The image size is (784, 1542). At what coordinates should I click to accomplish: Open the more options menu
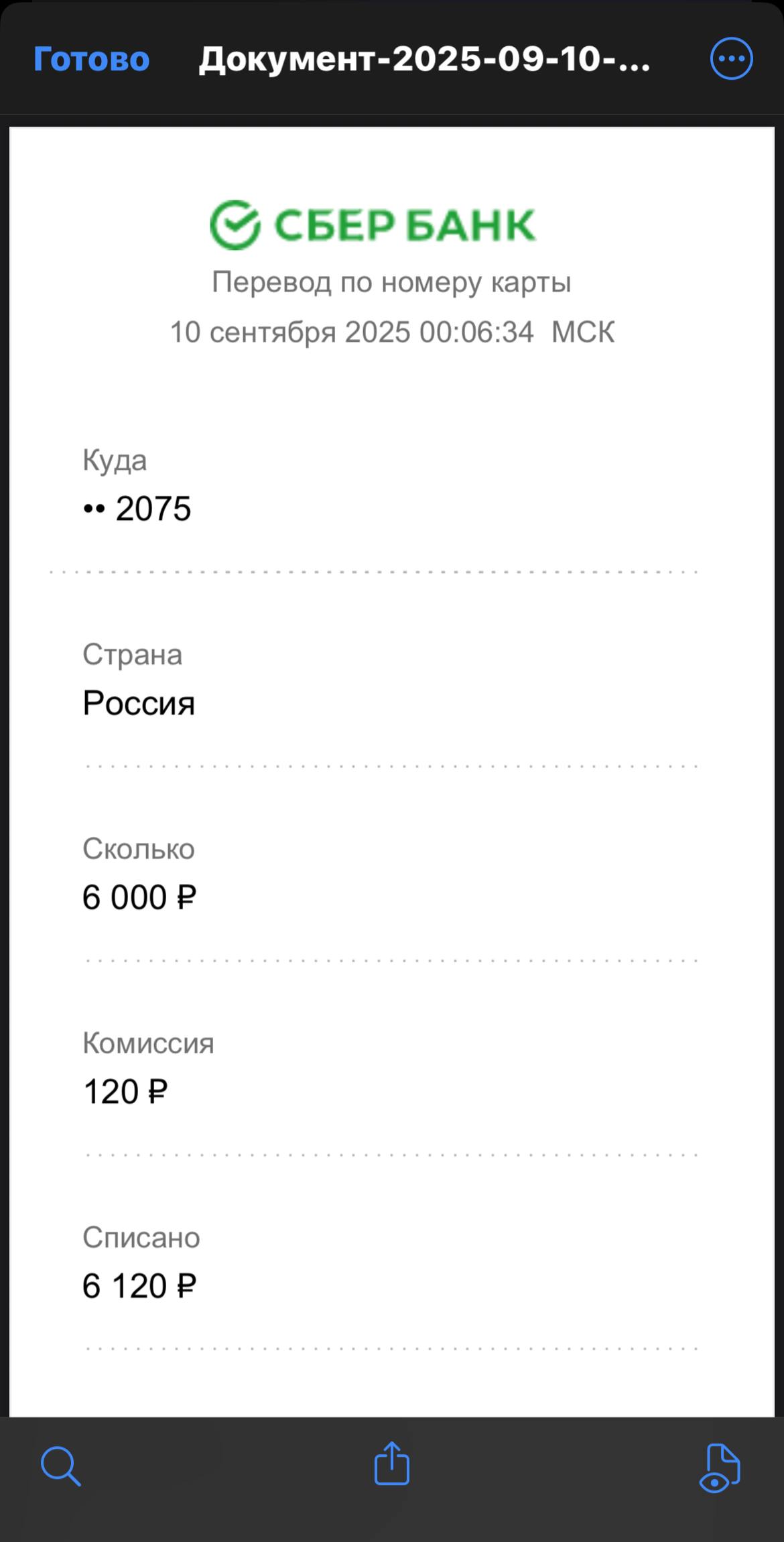[x=731, y=59]
